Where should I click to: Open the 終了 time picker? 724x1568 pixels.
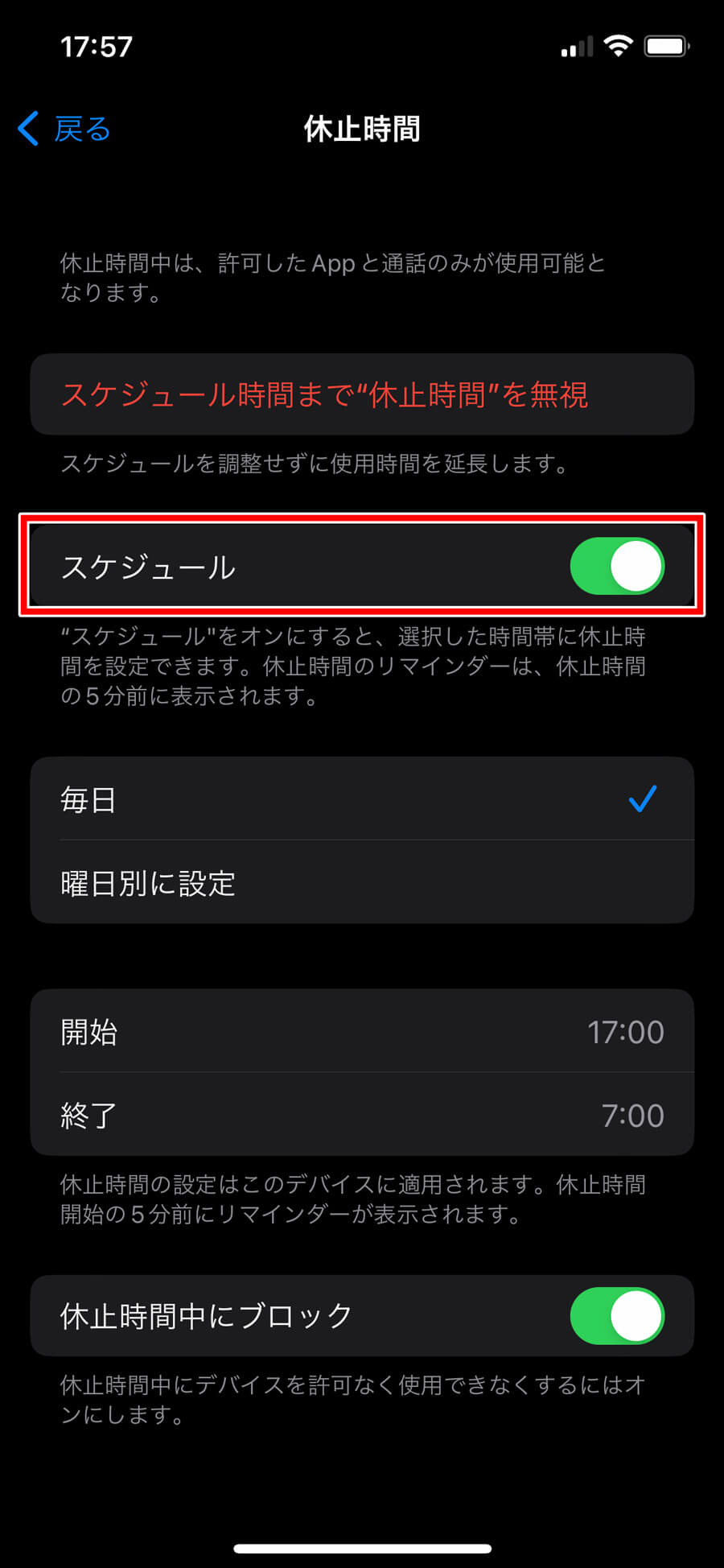362,1114
